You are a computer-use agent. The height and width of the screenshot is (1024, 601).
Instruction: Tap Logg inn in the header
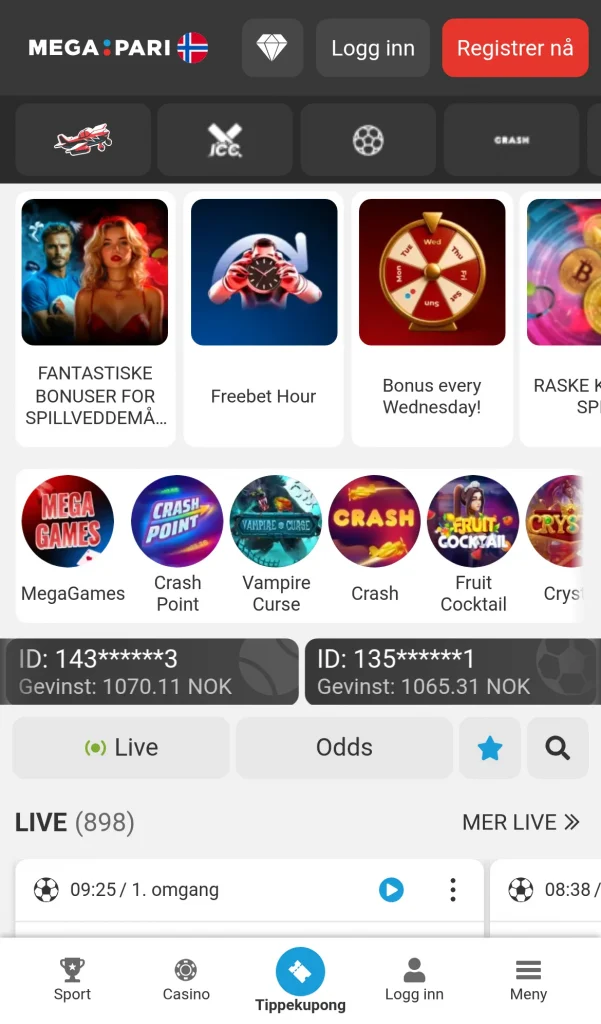372,48
